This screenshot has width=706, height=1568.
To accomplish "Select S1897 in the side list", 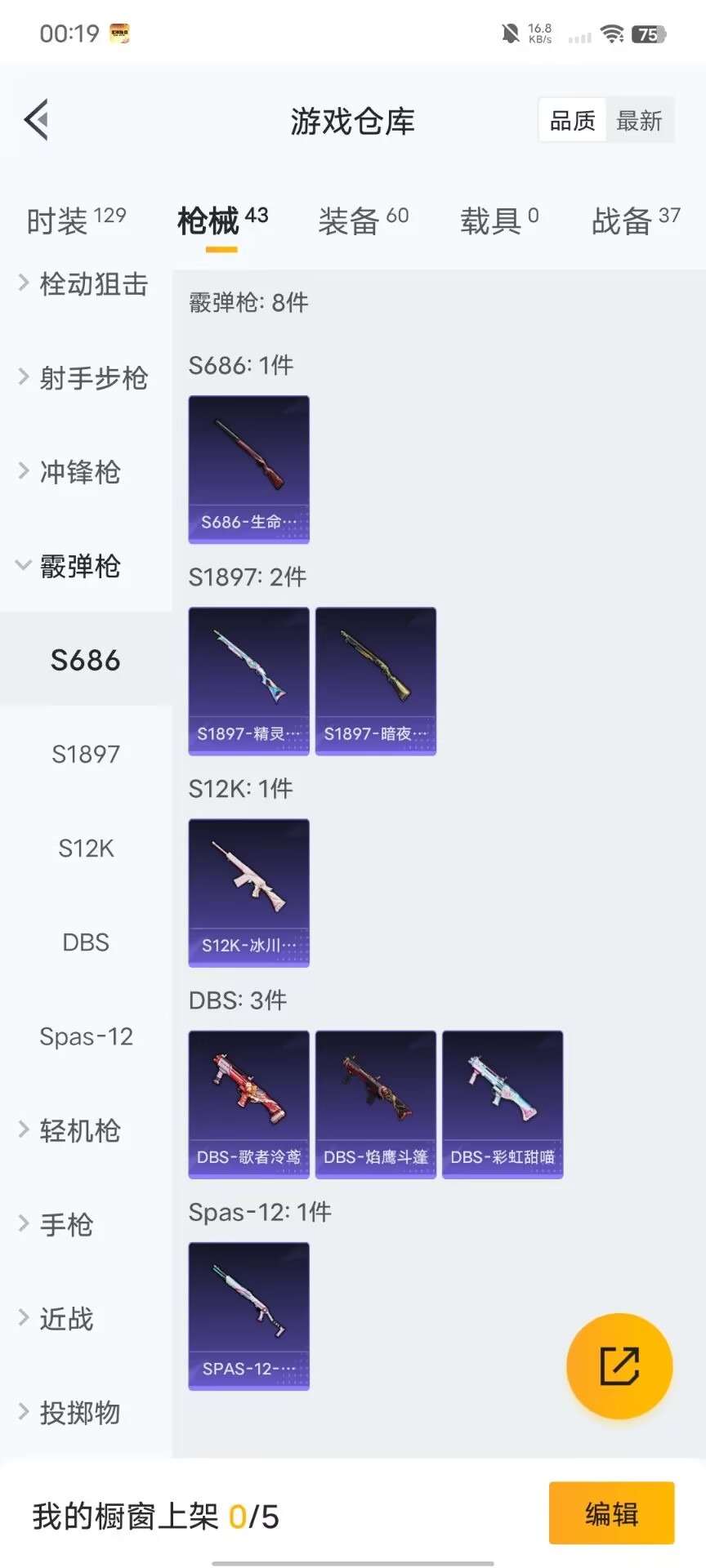I will 86,754.
